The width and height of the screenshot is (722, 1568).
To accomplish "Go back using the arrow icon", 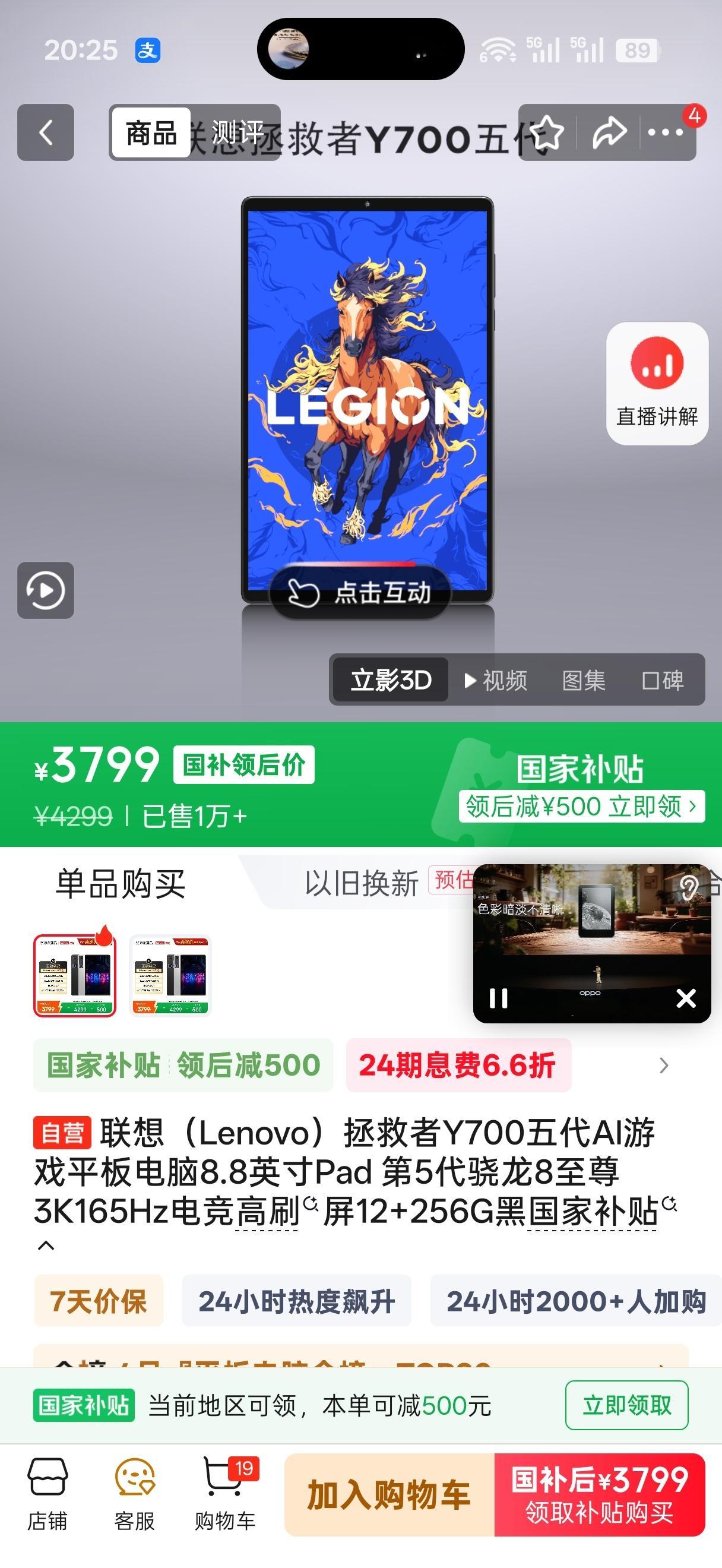I will pyautogui.click(x=45, y=133).
